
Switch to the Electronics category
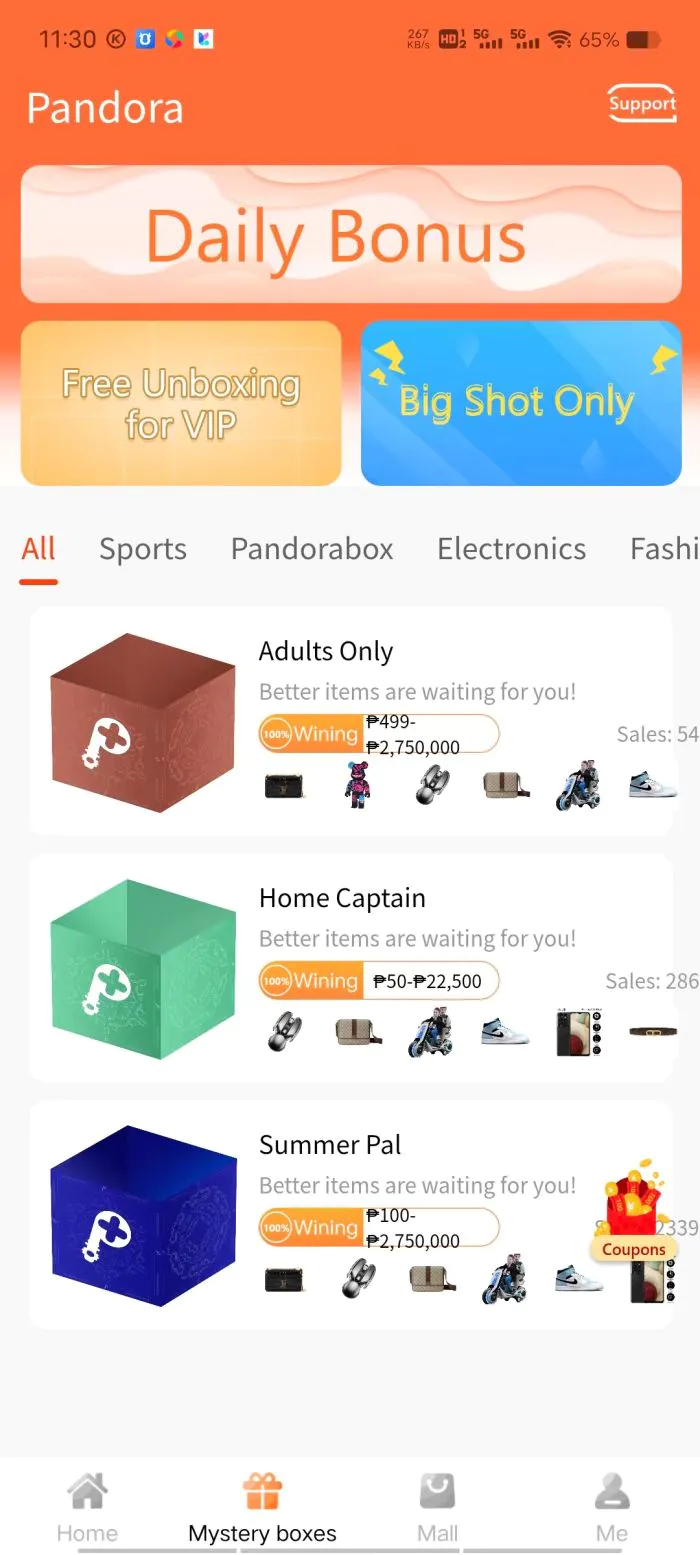tap(511, 549)
